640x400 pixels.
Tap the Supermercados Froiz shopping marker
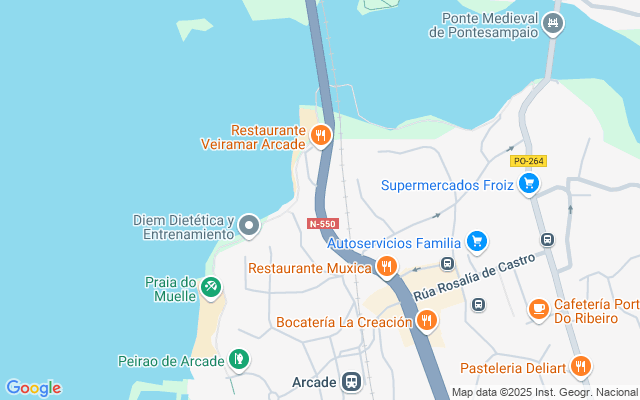click(529, 184)
